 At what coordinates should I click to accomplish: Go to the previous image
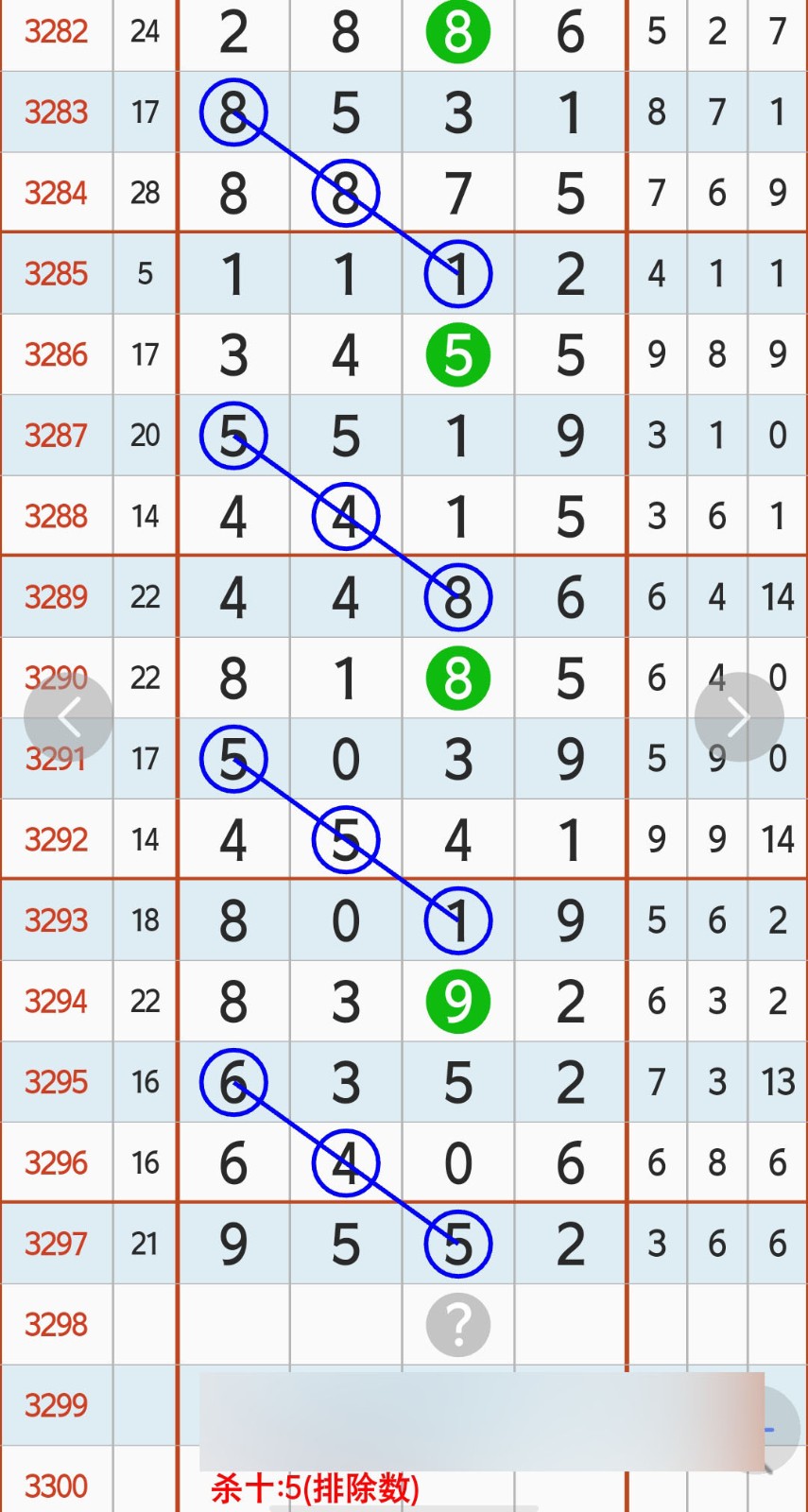click(x=68, y=717)
